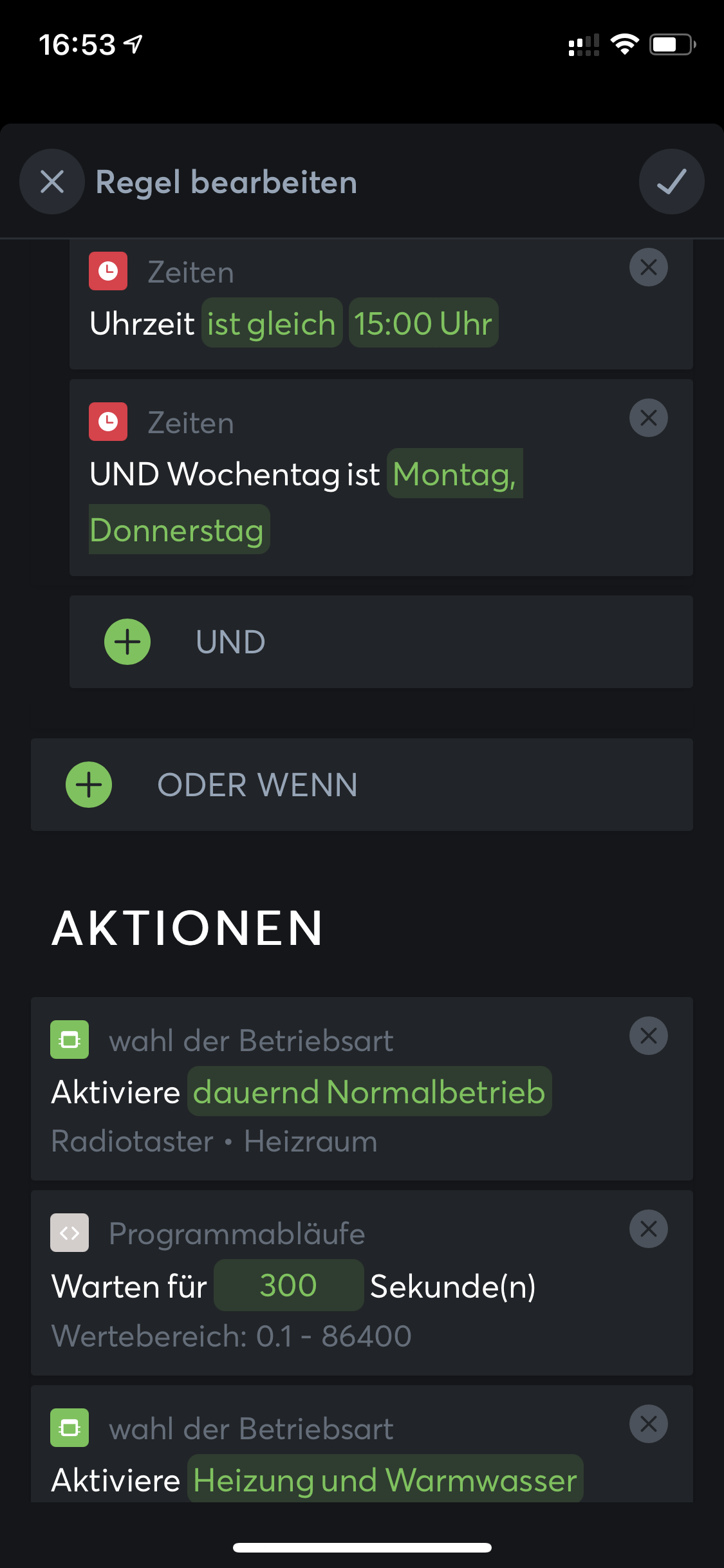724x1568 pixels.
Task: Change 'Heizung und Warmwasser' operating mode
Action: (x=385, y=1480)
